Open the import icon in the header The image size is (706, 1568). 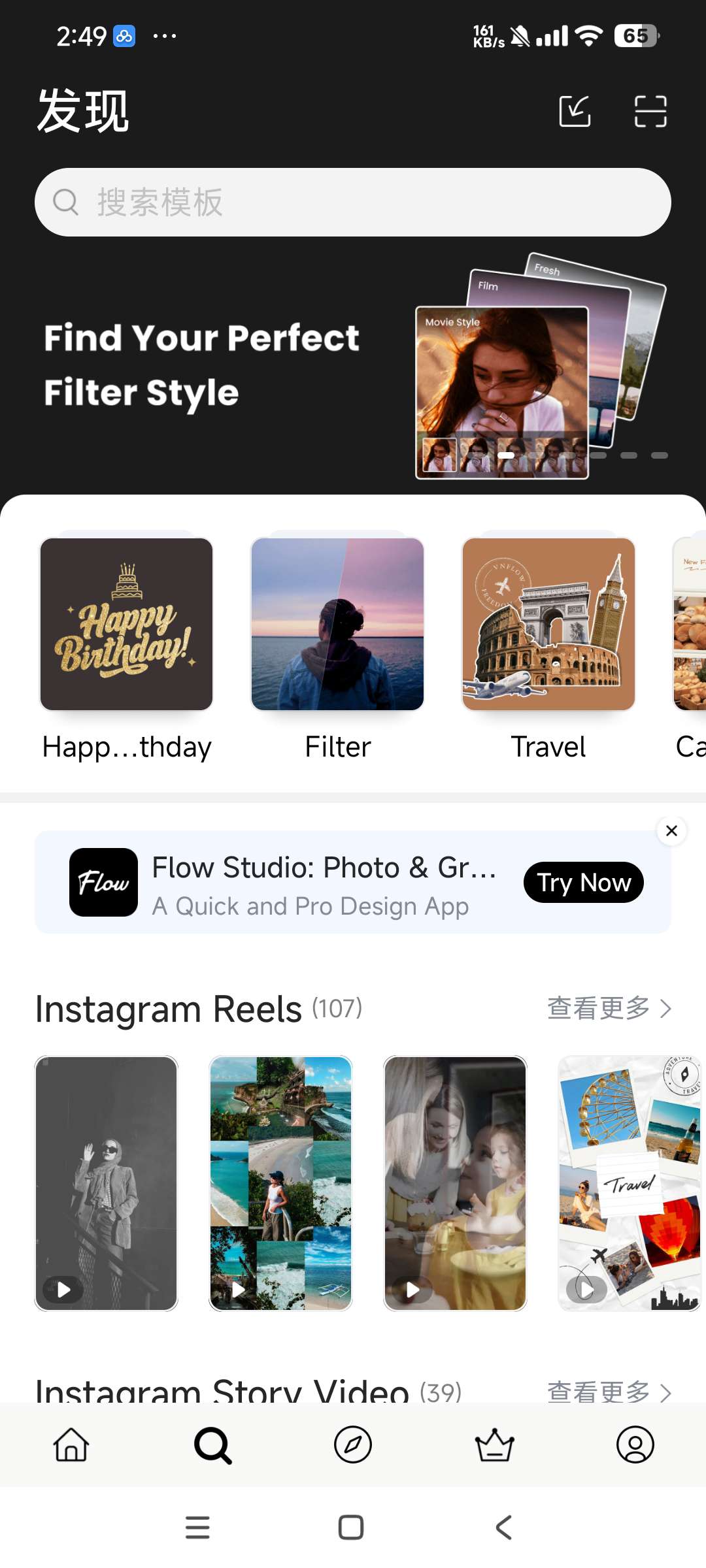point(575,111)
